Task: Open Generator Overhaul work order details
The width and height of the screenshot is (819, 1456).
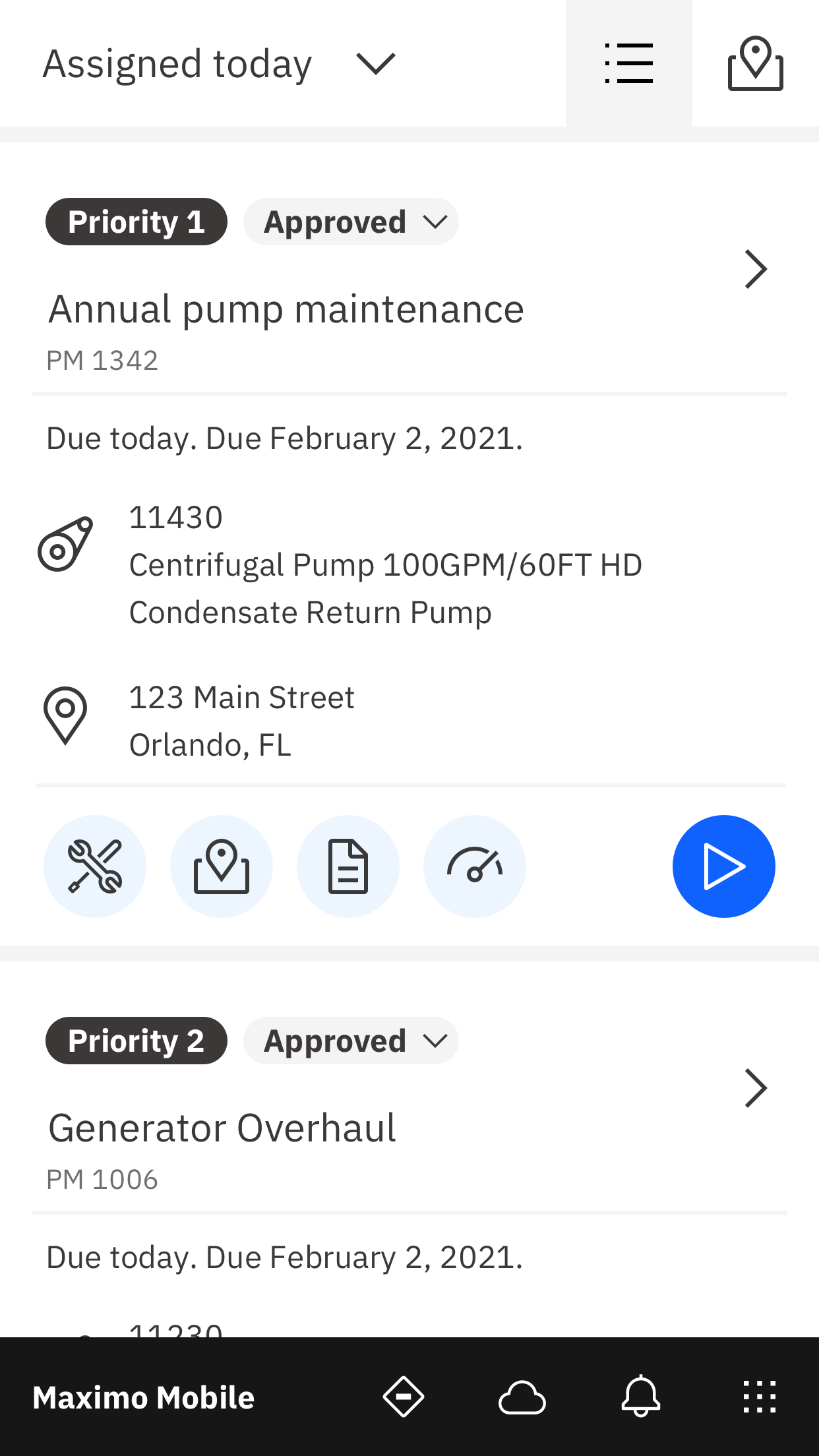Action: (756, 1088)
